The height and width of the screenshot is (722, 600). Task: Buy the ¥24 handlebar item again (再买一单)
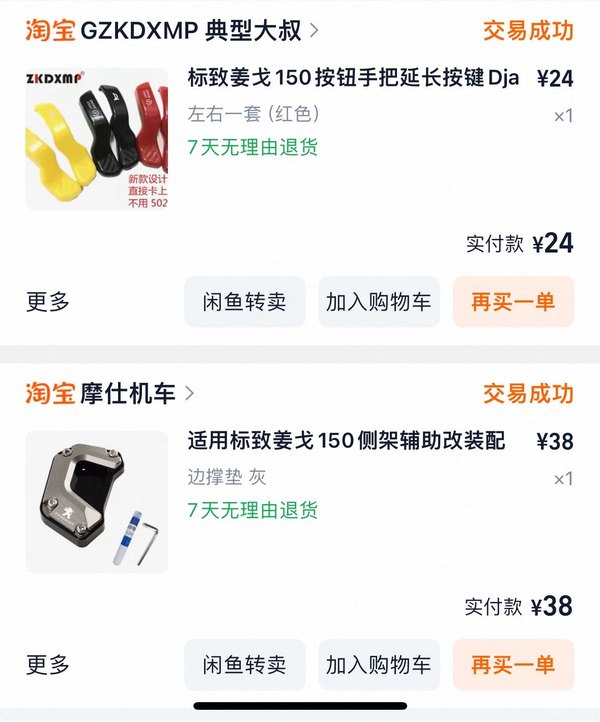(513, 302)
